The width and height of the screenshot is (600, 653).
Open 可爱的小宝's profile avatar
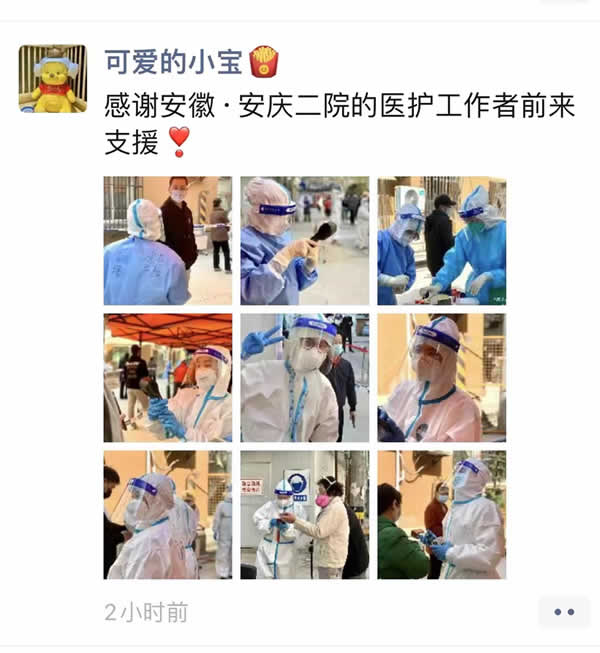53,78
